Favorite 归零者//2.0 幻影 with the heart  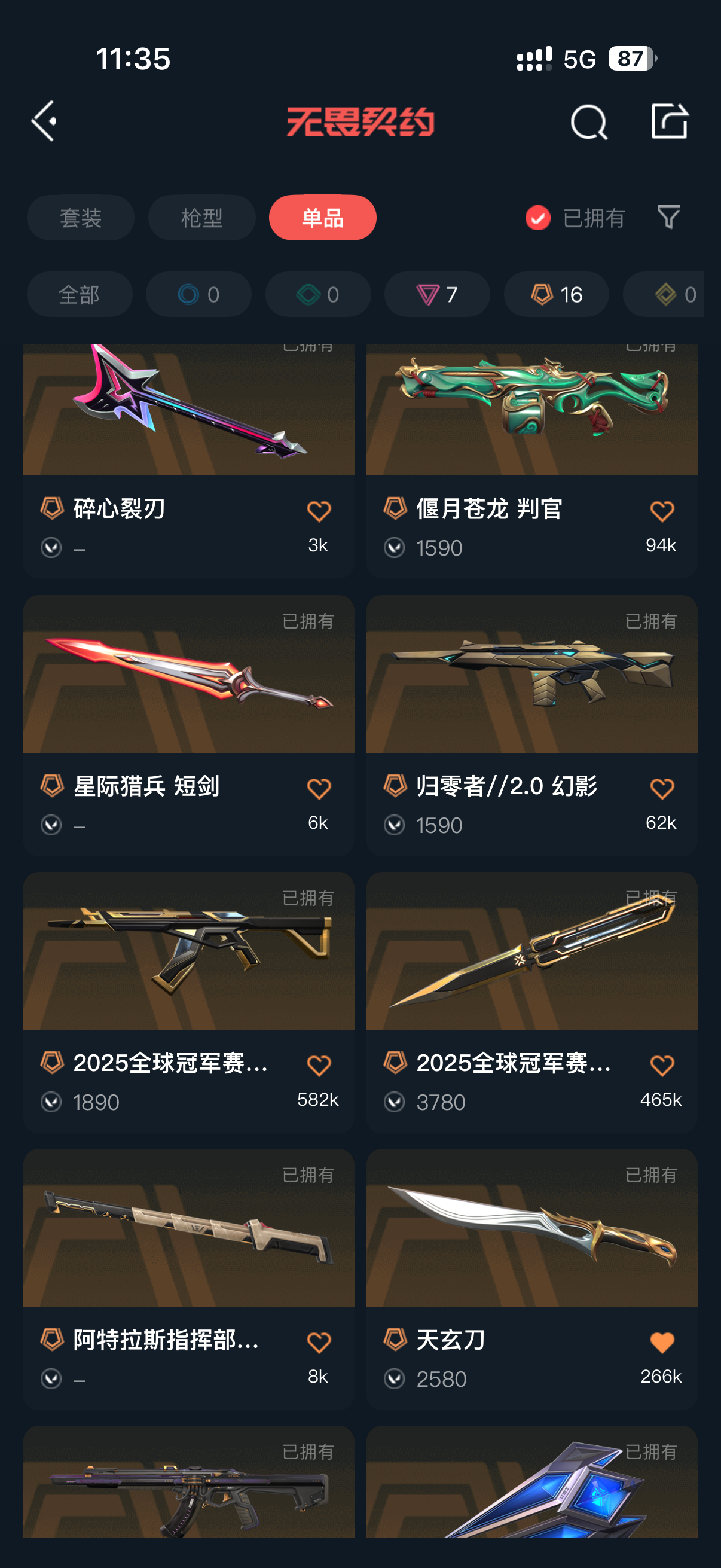pyautogui.click(x=662, y=789)
